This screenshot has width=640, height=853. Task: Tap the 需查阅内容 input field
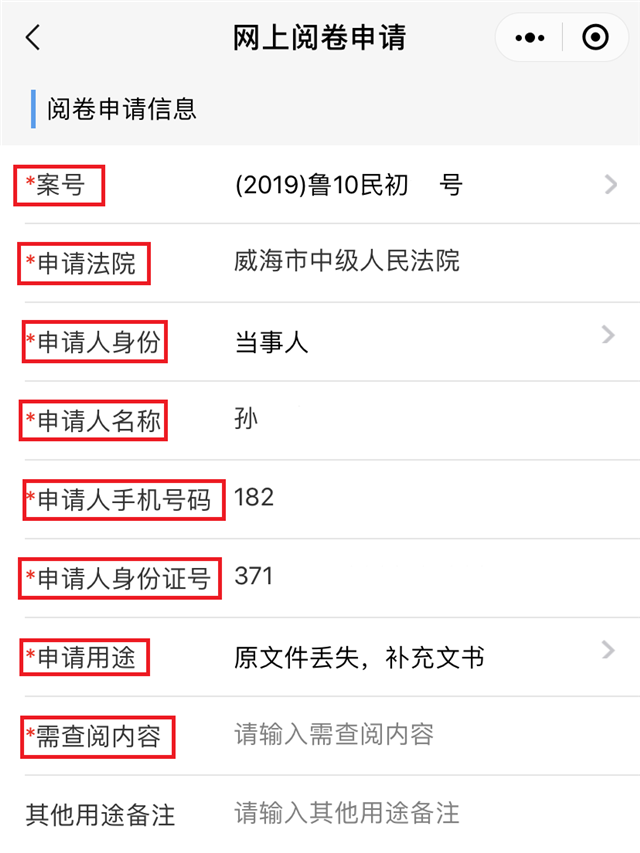coord(420,735)
